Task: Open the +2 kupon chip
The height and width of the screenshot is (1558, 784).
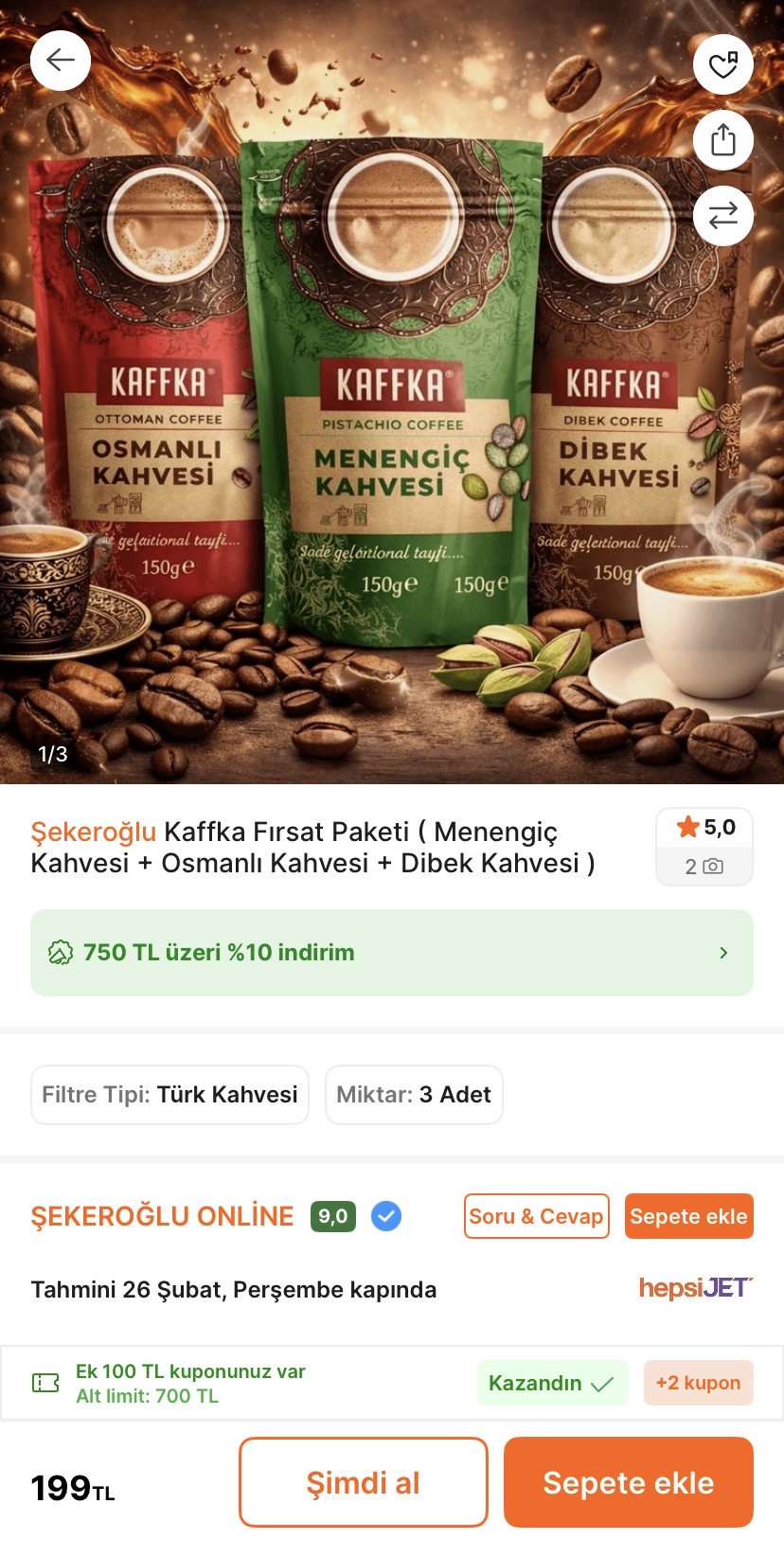Action: coord(699,1383)
